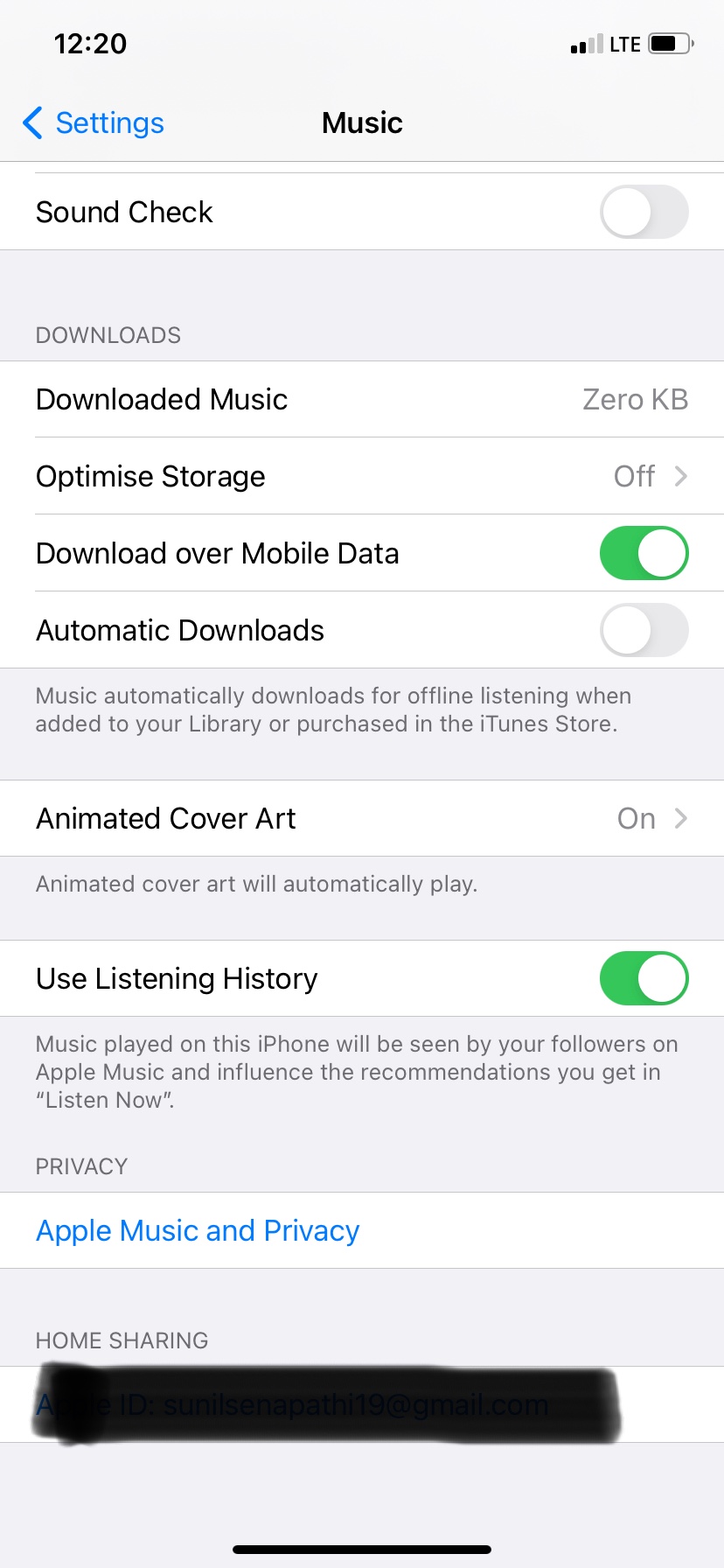The width and height of the screenshot is (724, 1568).
Task: Open Animated Cover Art options
Action: [362, 818]
